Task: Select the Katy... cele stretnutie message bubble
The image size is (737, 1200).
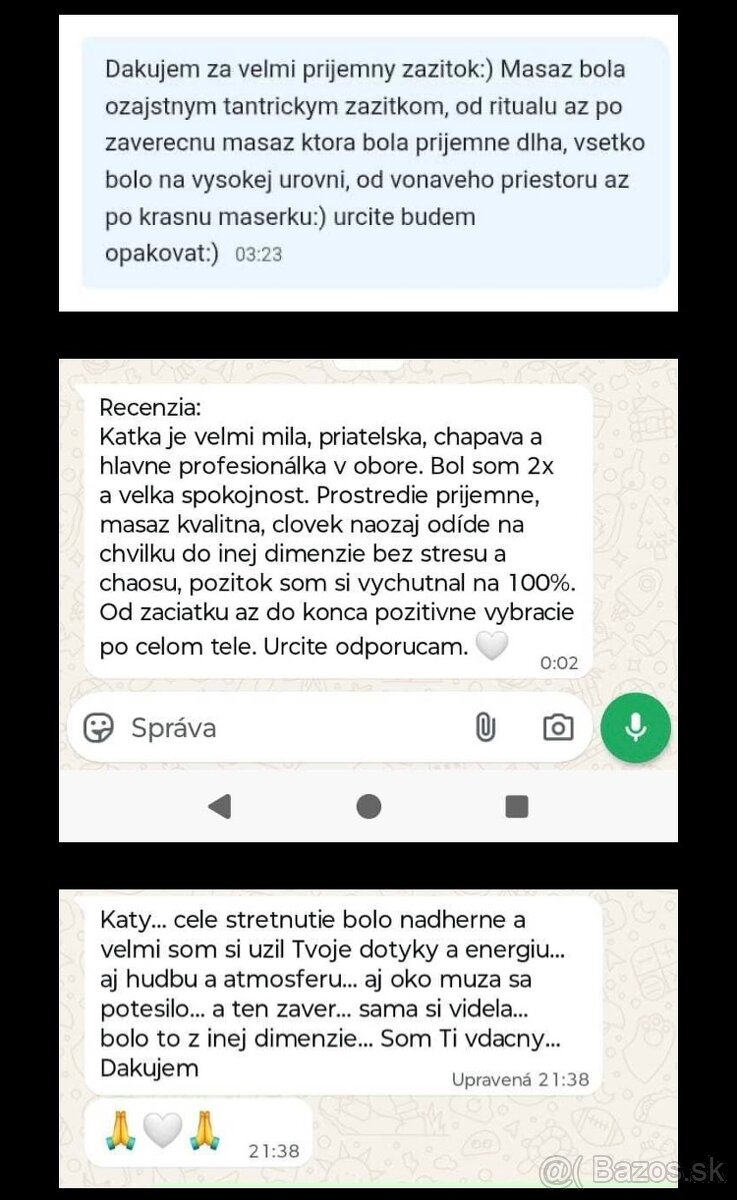Action: tap(340, 990)
